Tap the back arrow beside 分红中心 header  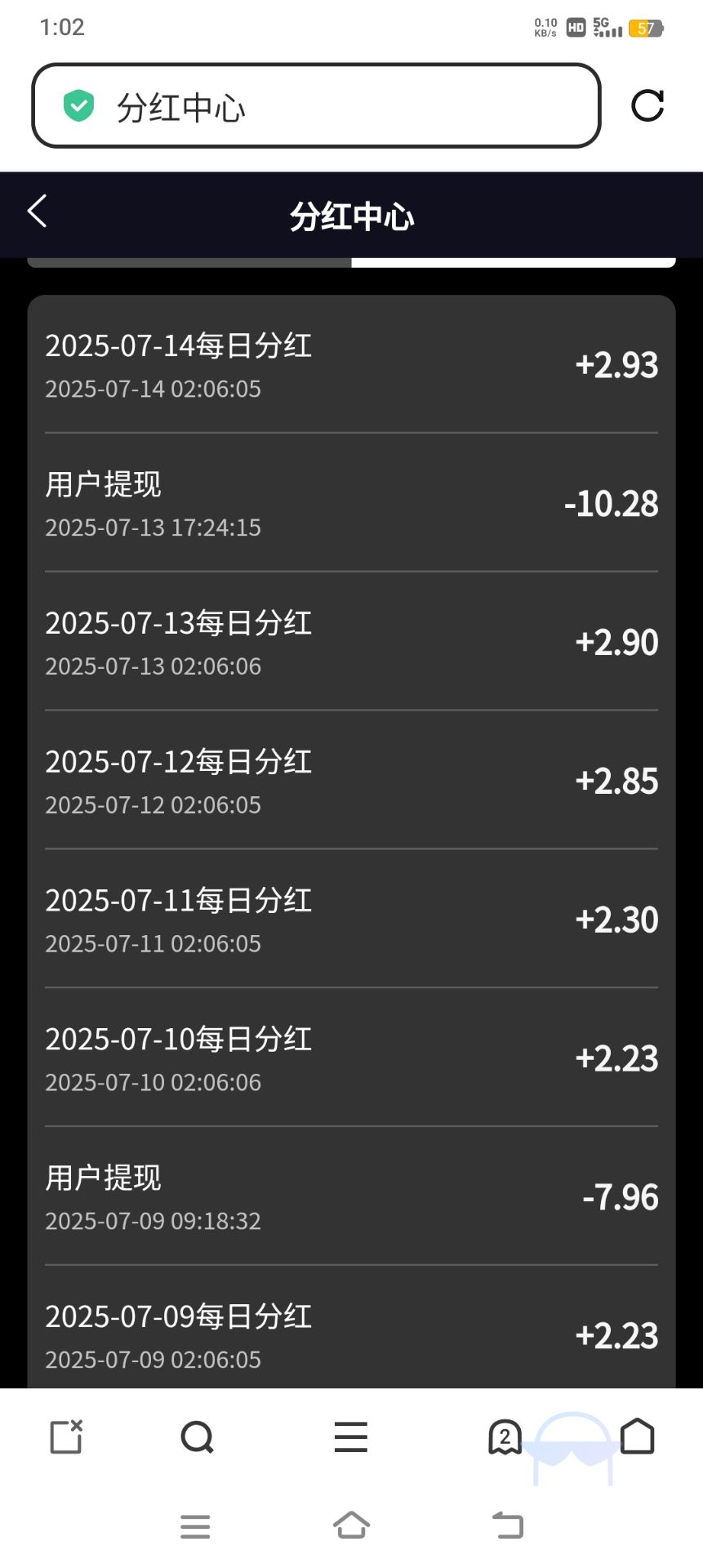click(38, 212)
